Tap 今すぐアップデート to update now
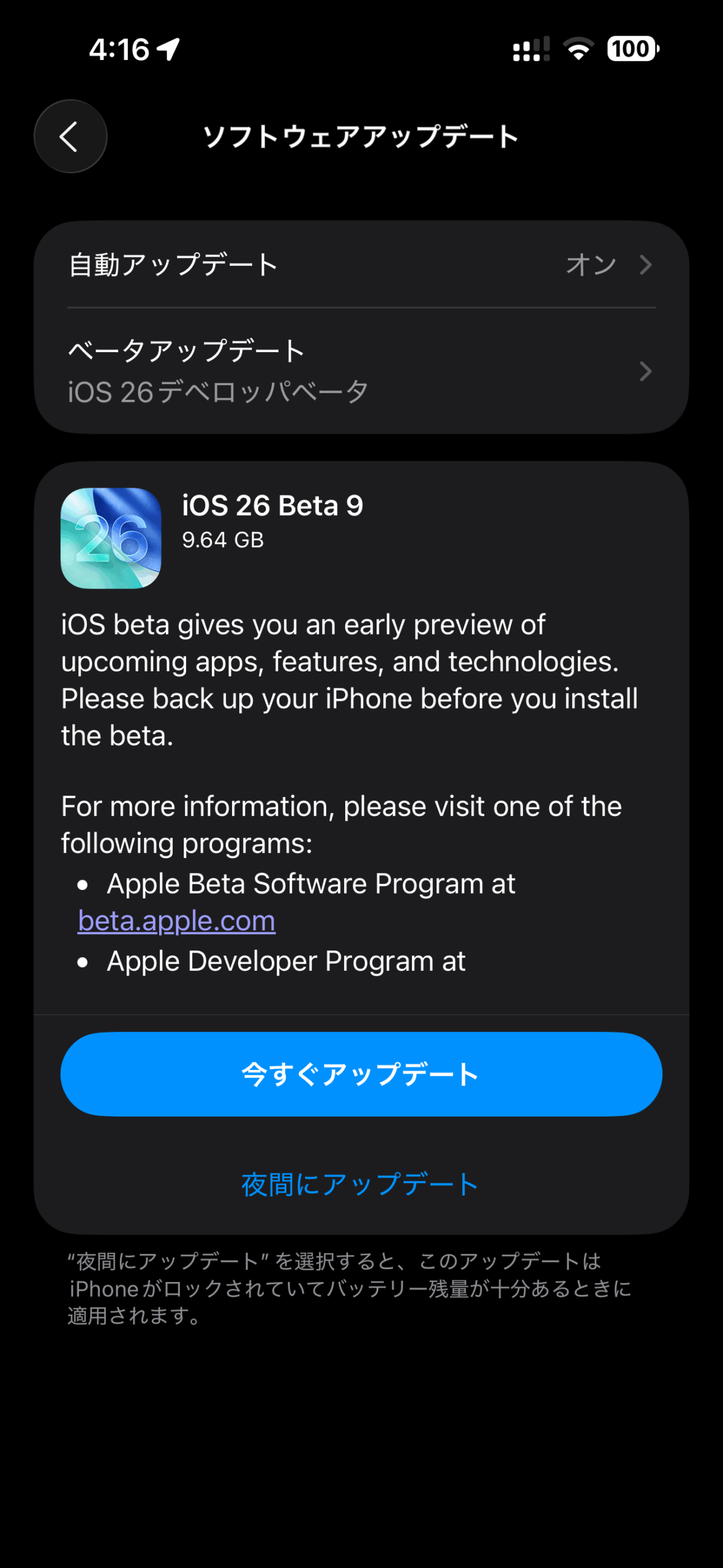This screenshot has width=723, height=1568. (361, 1074)
